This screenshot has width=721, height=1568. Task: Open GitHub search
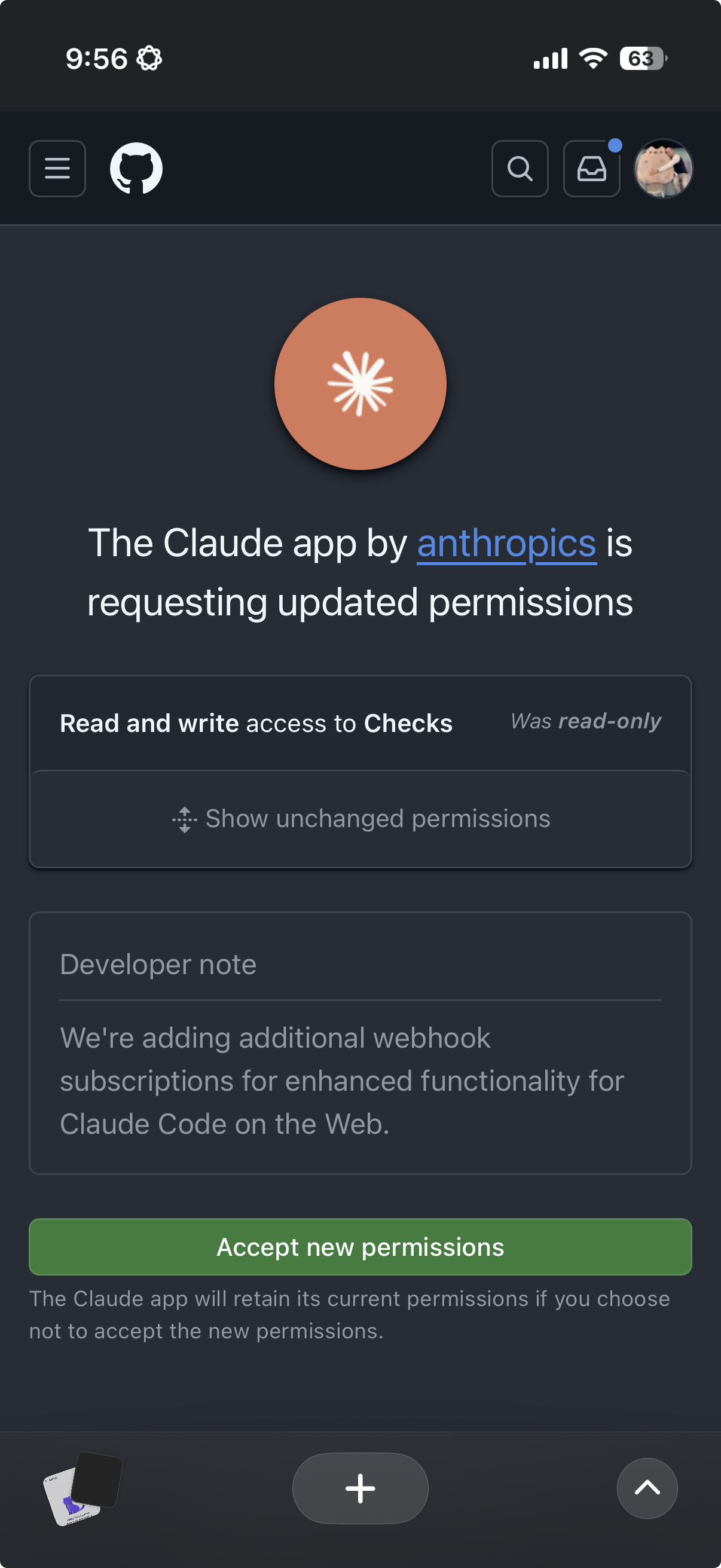520,169
